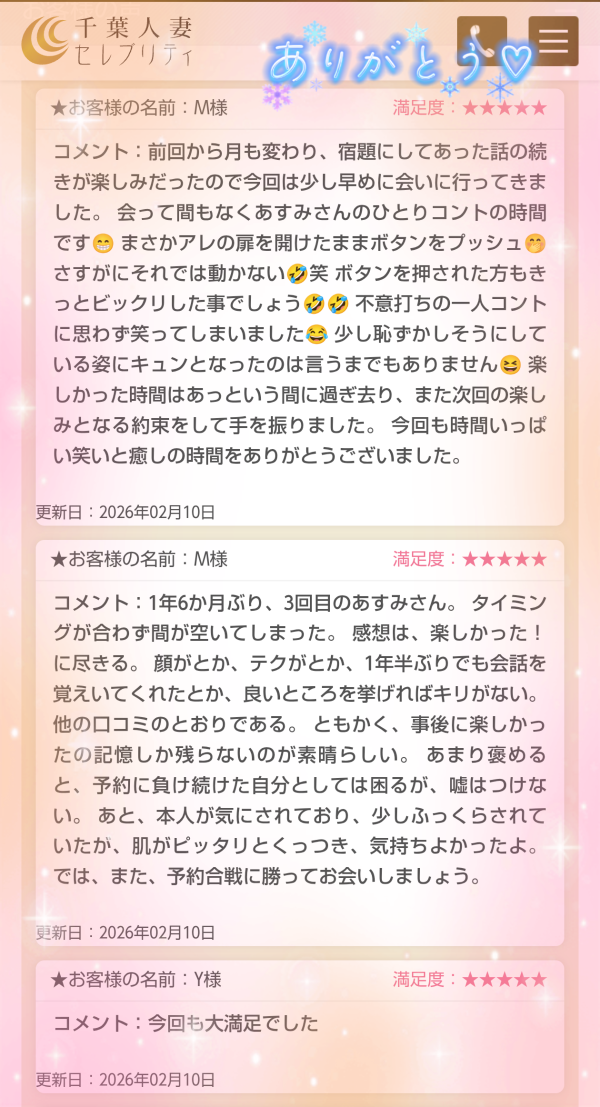
Task: Tap the phone call icon
Action: pos(481,41)
